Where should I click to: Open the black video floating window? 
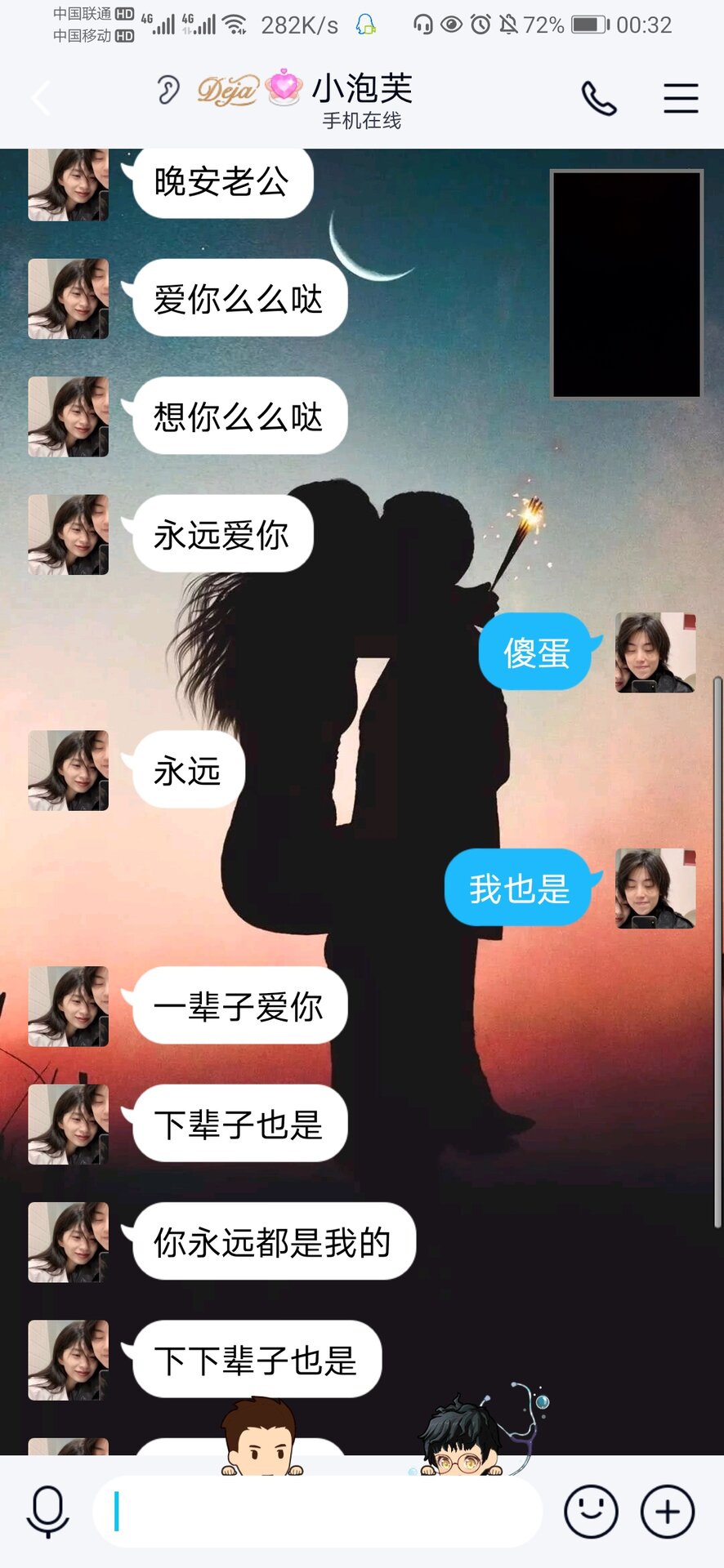(627, 283)
